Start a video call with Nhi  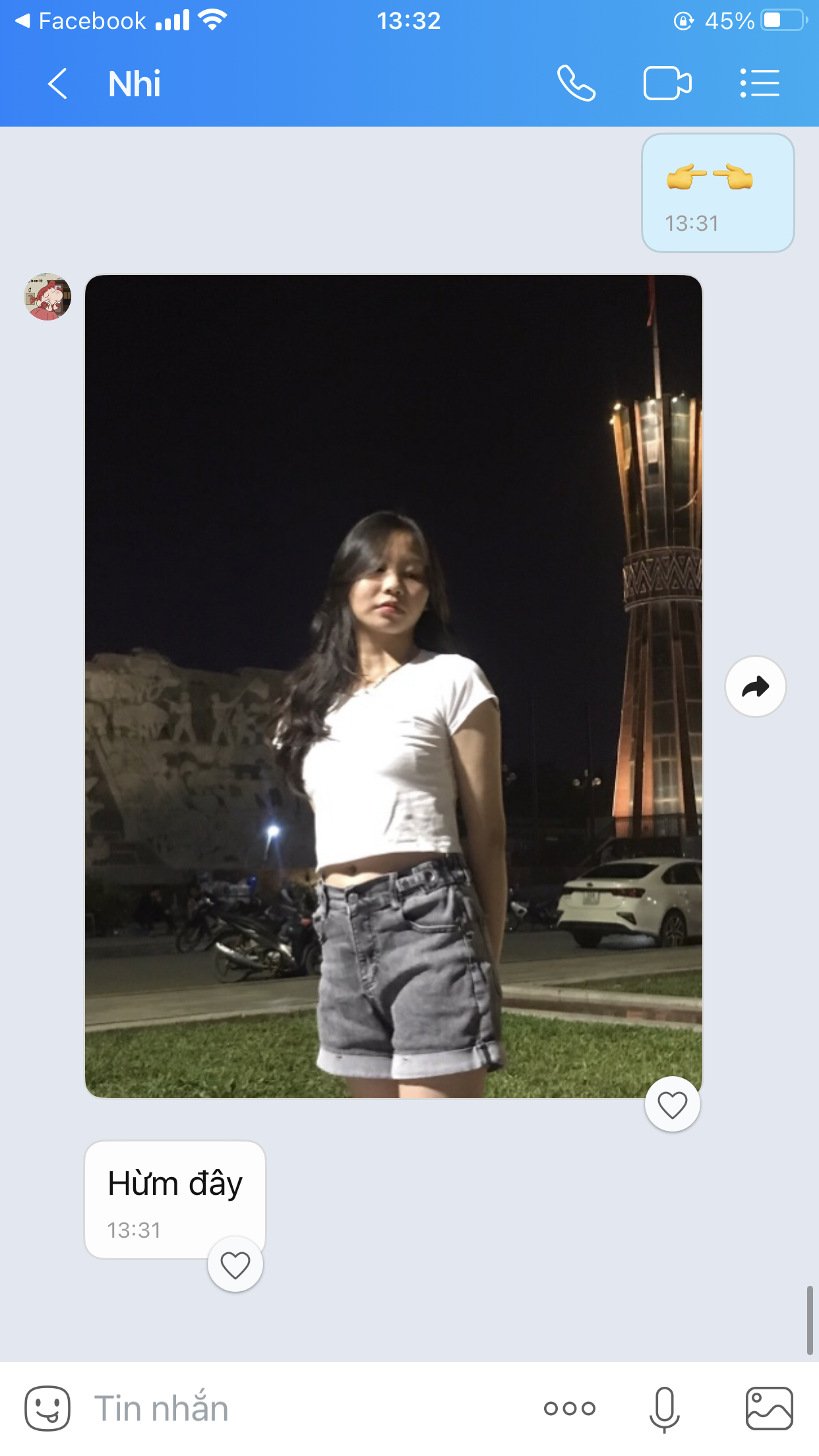pos(667,84)
